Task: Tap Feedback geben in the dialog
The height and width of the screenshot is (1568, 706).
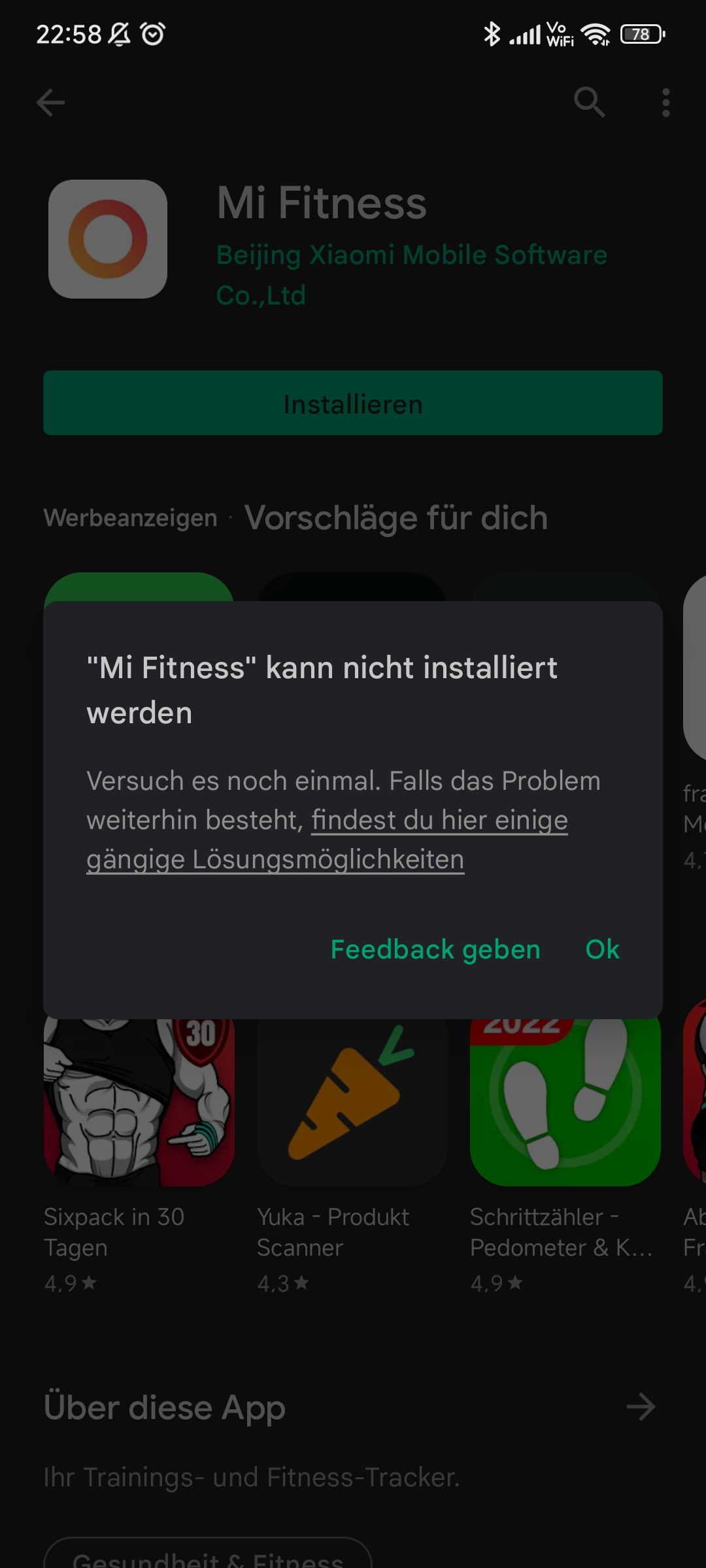Action: [435, 949]
